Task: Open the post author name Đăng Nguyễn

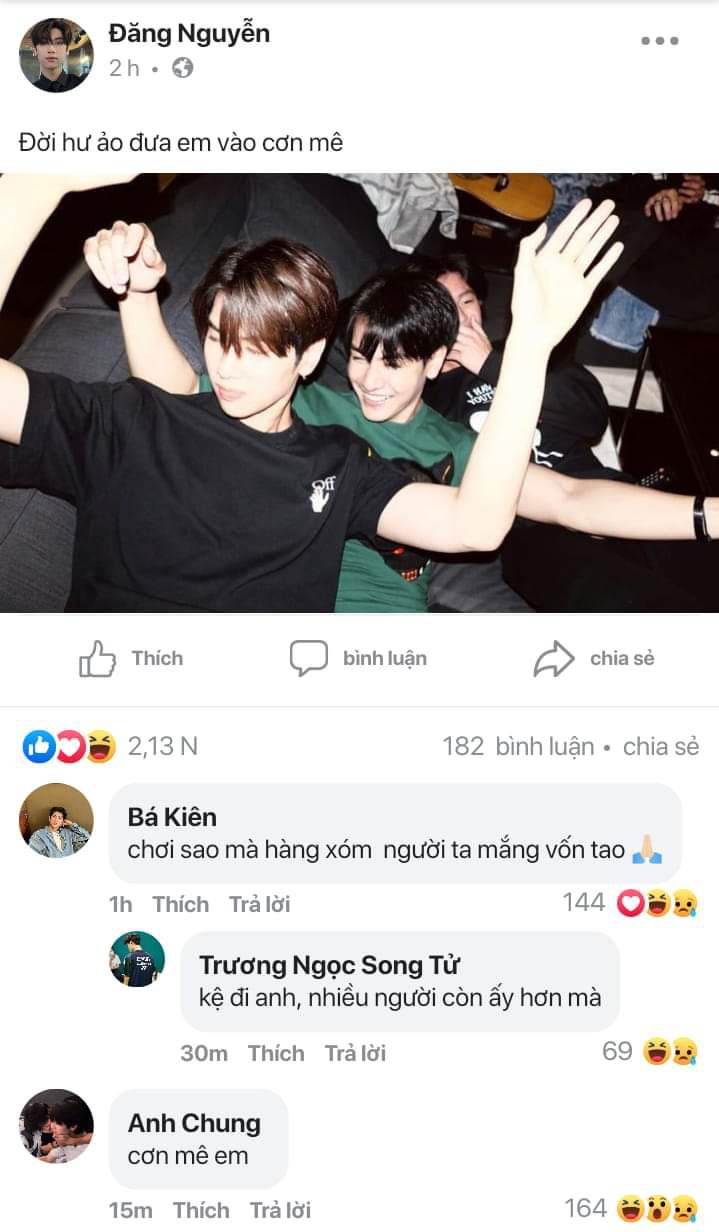Action: pos(189,34)
